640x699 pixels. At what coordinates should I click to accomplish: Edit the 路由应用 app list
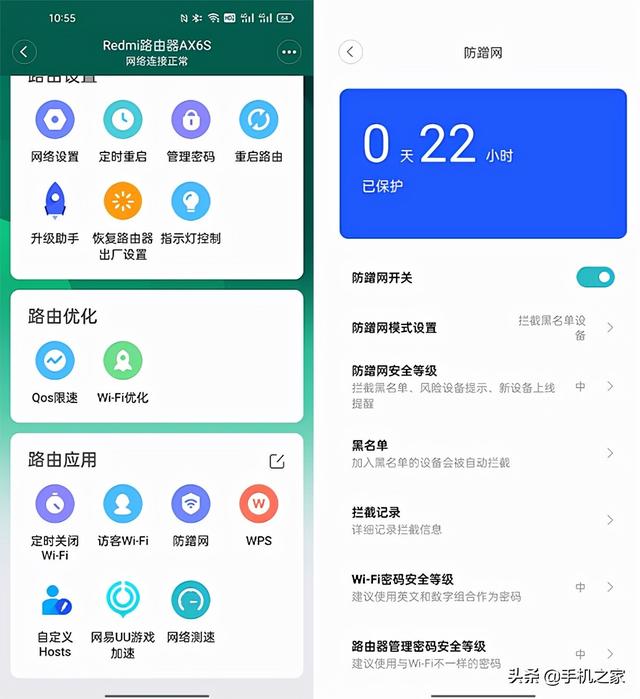[277, 460]
